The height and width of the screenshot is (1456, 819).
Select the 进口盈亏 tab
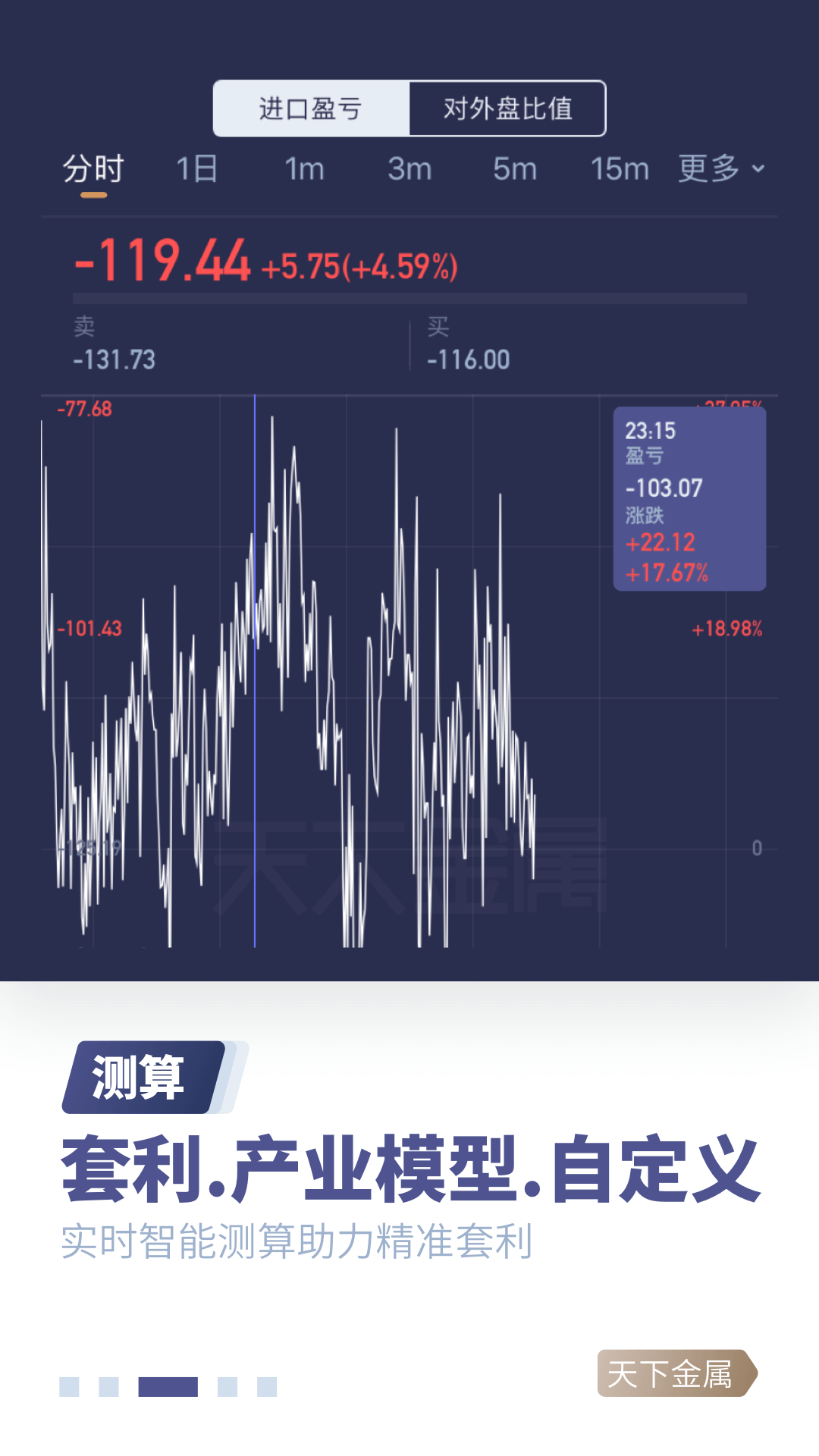[x=311, y=108]
